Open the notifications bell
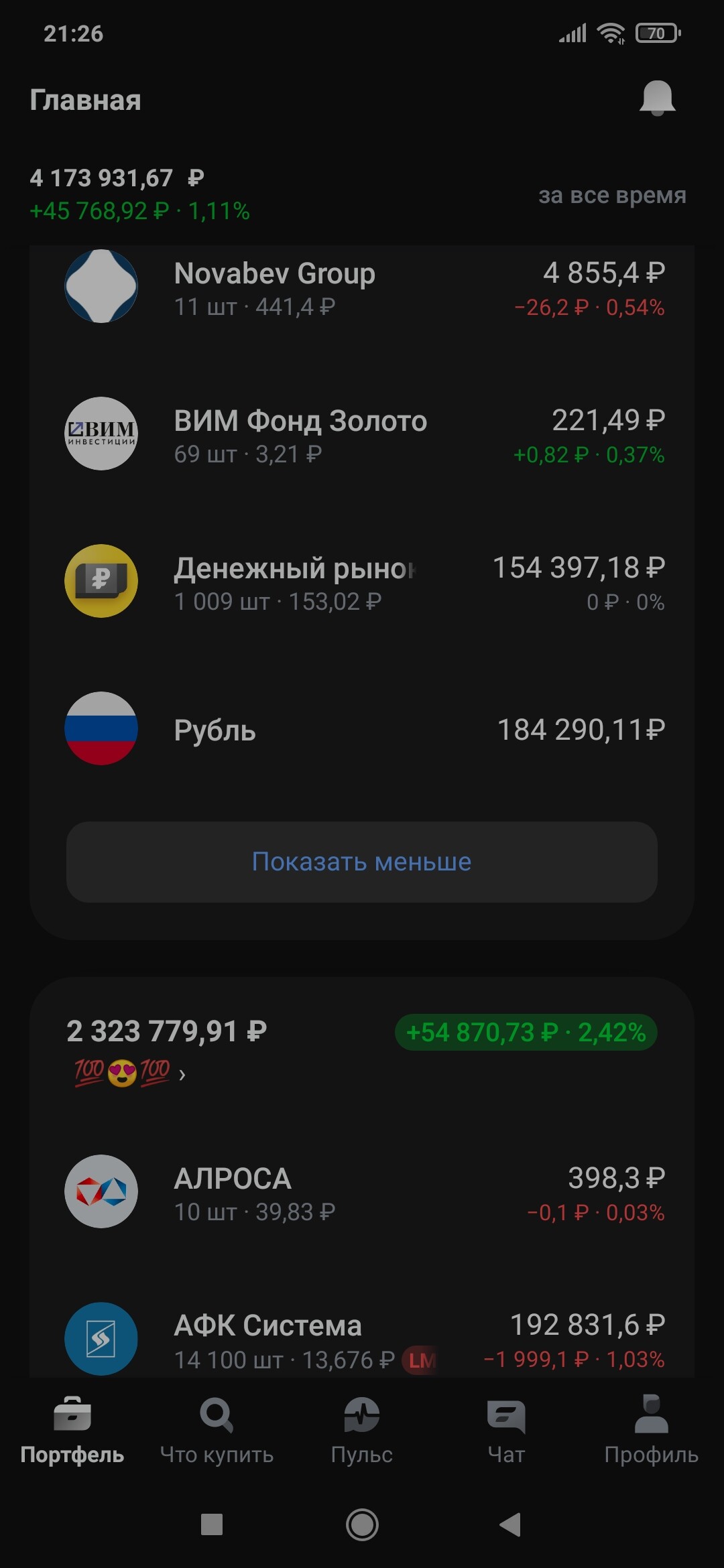 (657, 99)
